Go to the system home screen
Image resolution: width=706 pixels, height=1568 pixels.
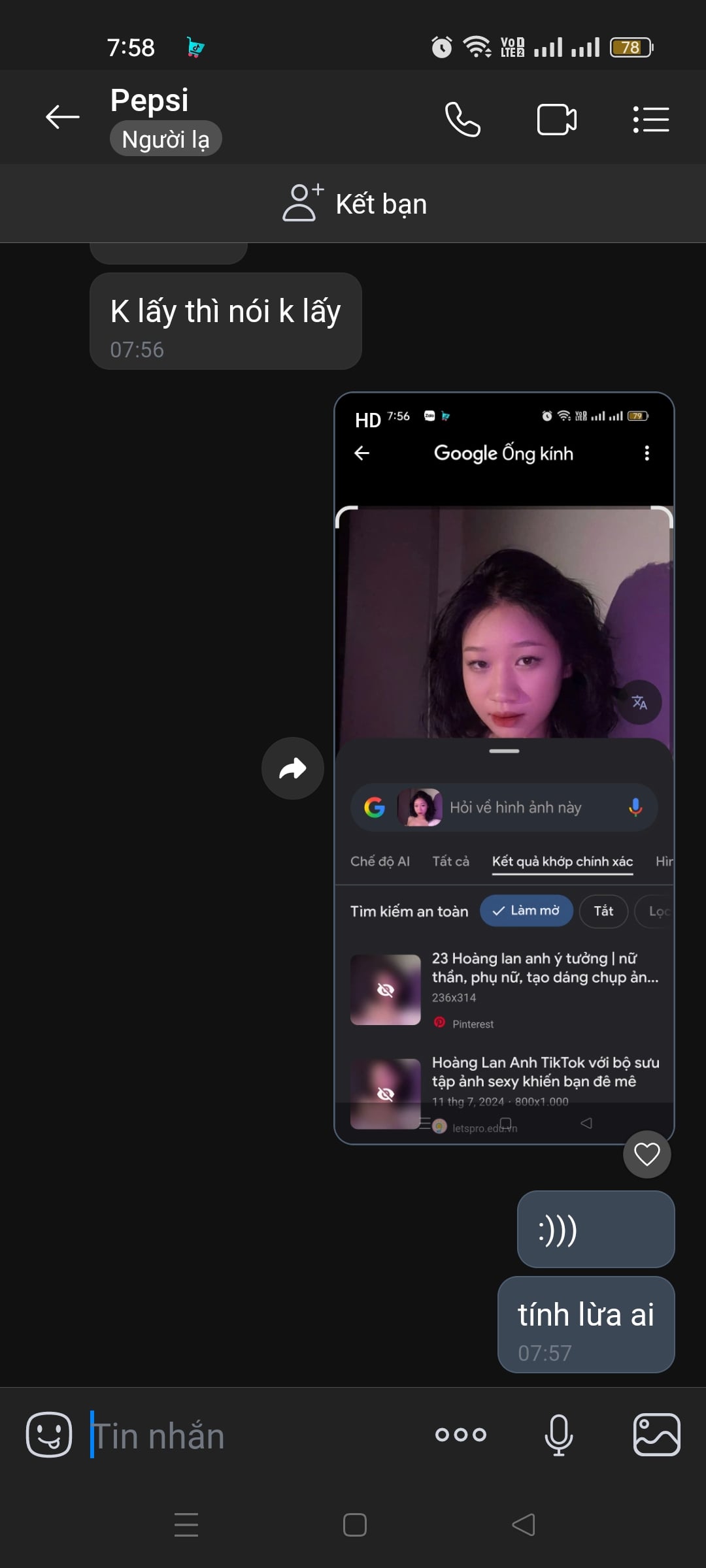354,1525
